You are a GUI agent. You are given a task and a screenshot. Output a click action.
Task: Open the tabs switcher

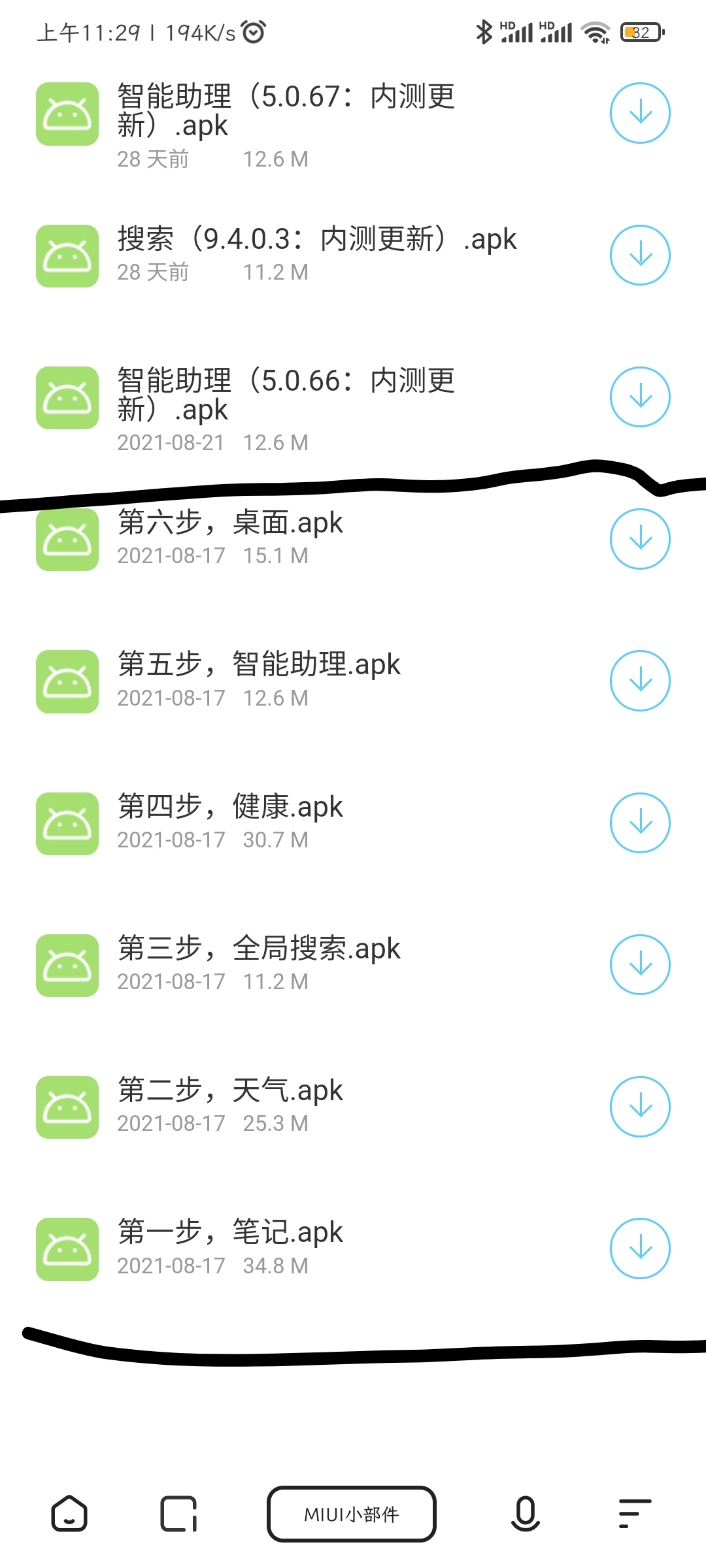click(178, 1513)
